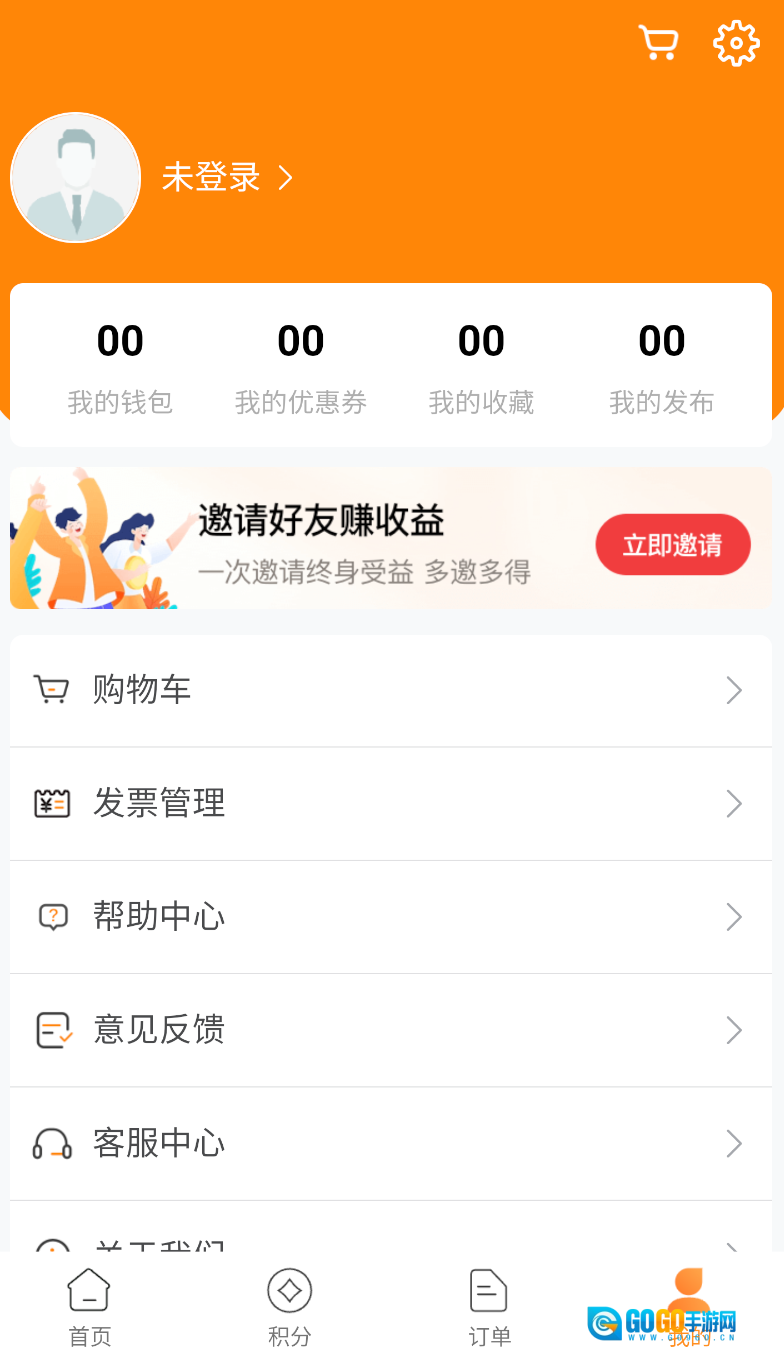Tap the 客服中心 headset icon

click(53, 1143)
